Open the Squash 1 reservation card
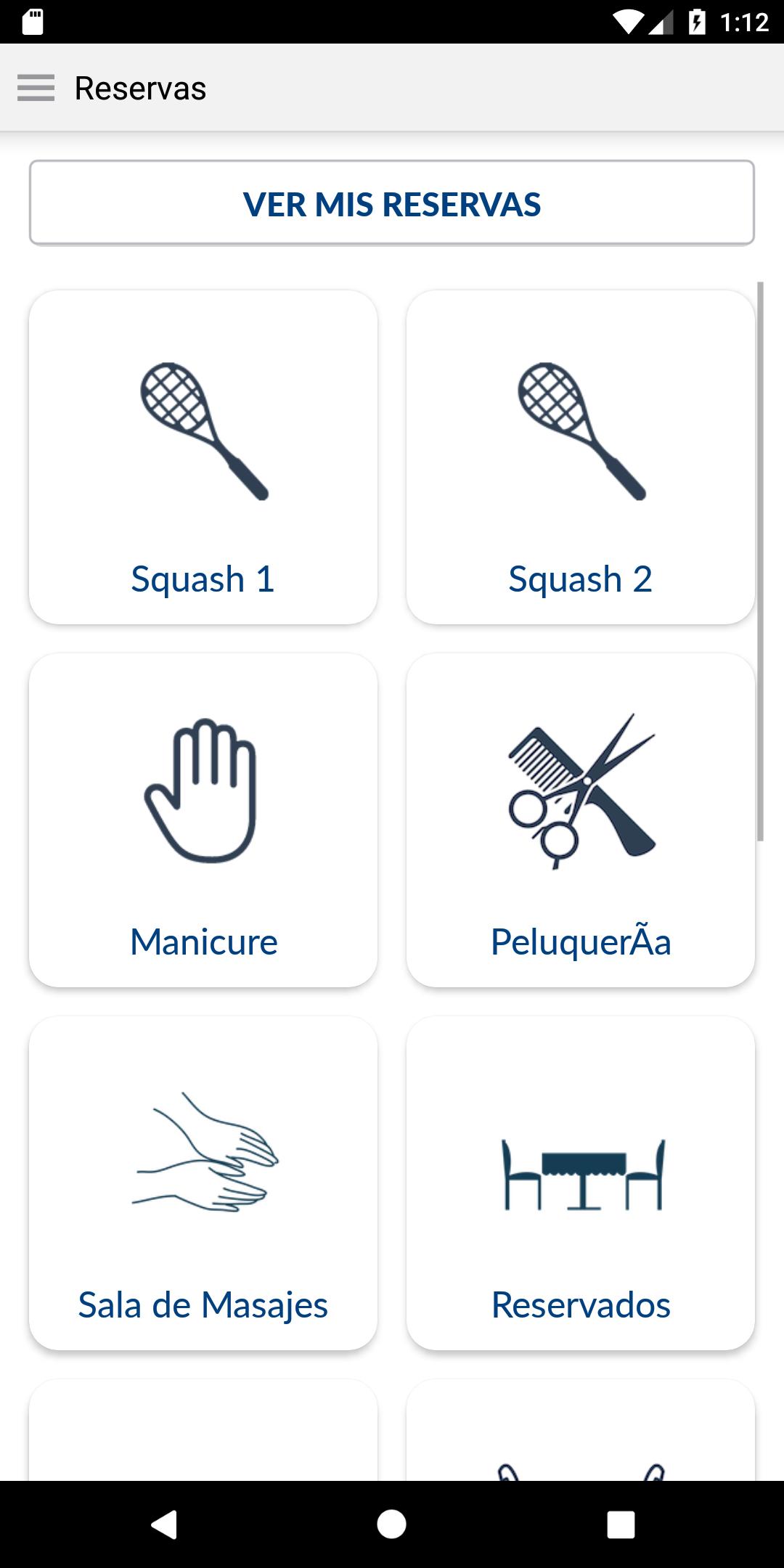This screenshot has width=784, height=1568. [x=203, y=457]
